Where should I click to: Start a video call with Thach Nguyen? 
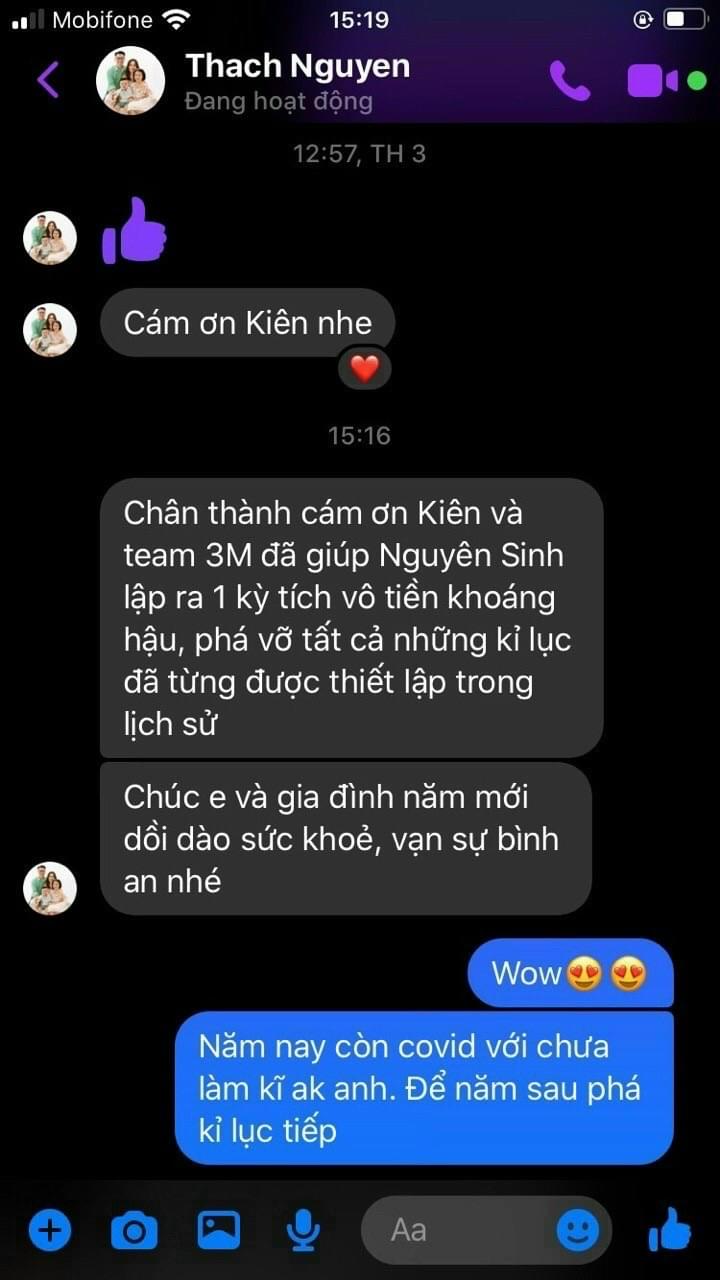653,81
